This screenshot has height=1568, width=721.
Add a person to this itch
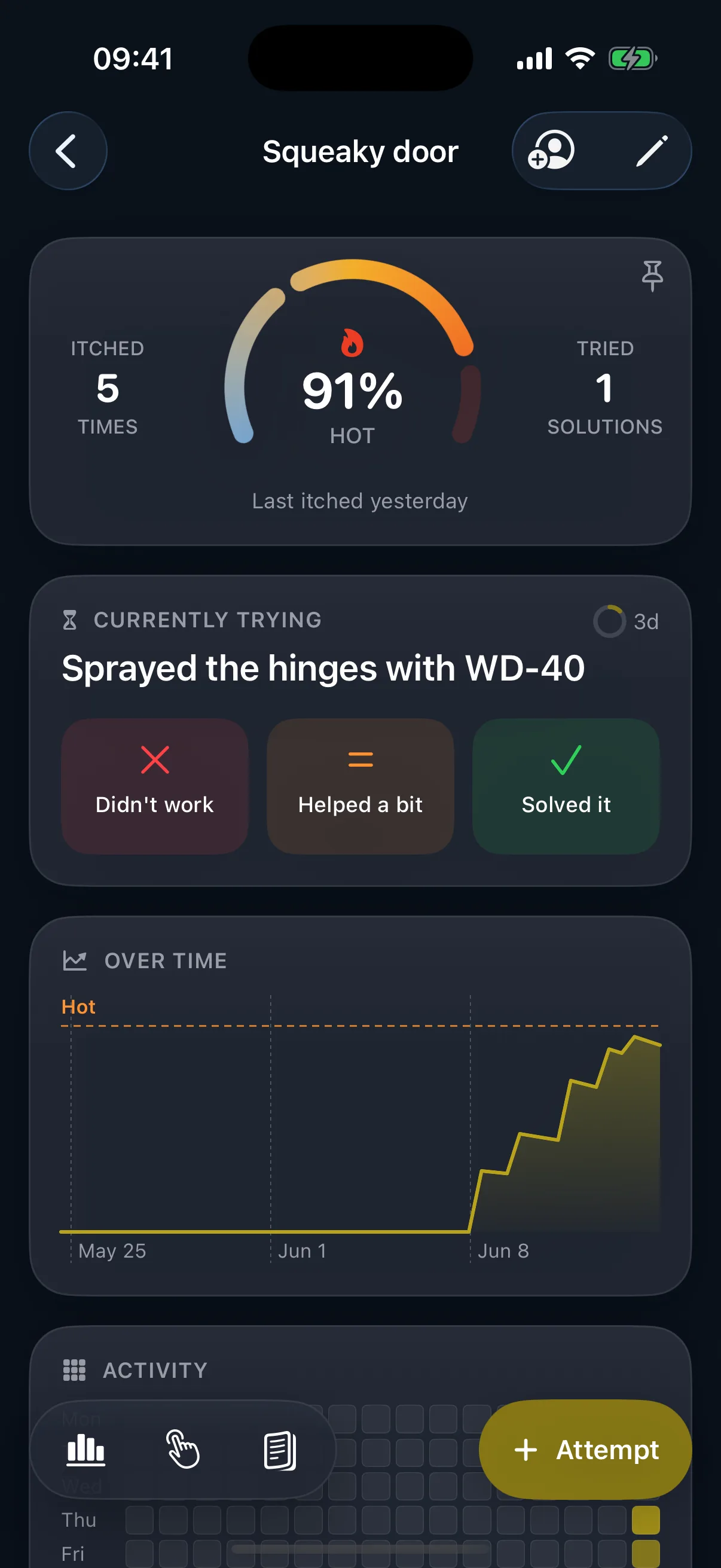551,151
